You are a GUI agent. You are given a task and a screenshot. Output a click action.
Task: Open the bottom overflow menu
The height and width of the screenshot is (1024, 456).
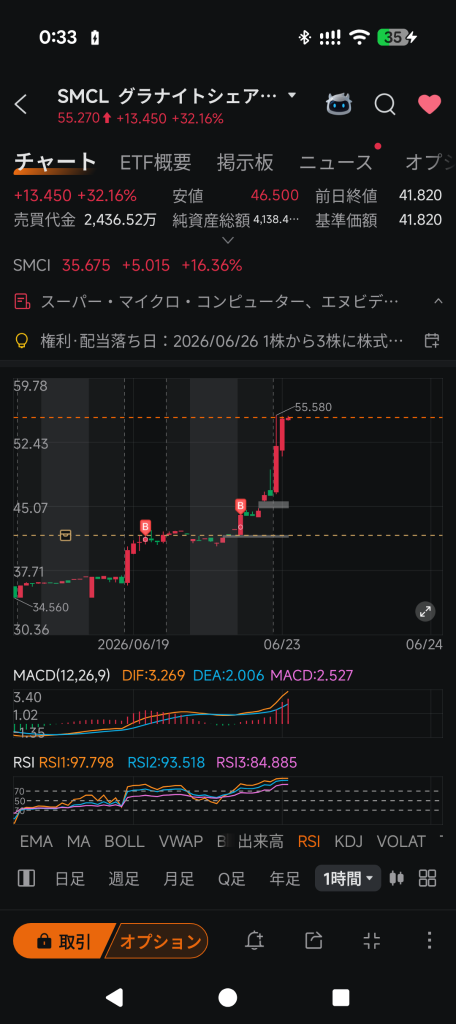(429, 940)
